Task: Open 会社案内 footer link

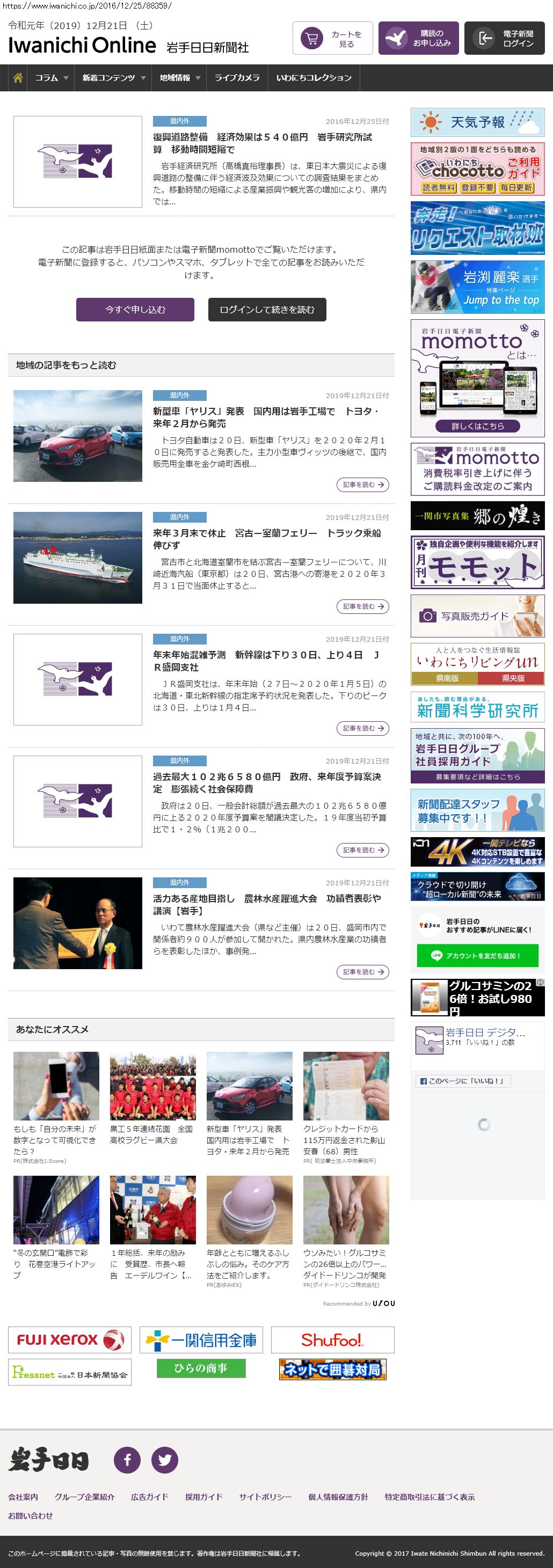Action: point(23,1497)
